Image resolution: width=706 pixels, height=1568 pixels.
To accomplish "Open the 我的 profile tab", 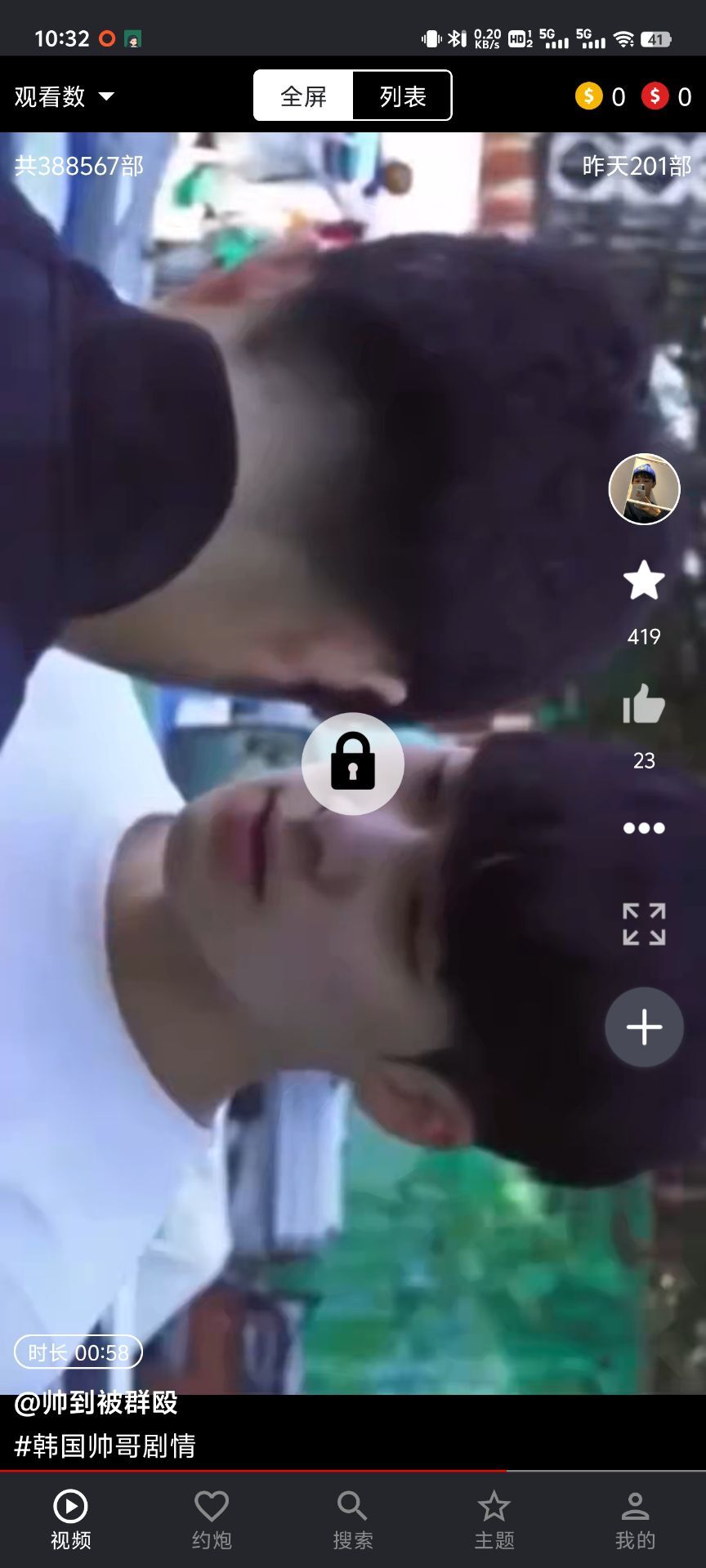I will pyautogui.click(x=636, y=1519).
